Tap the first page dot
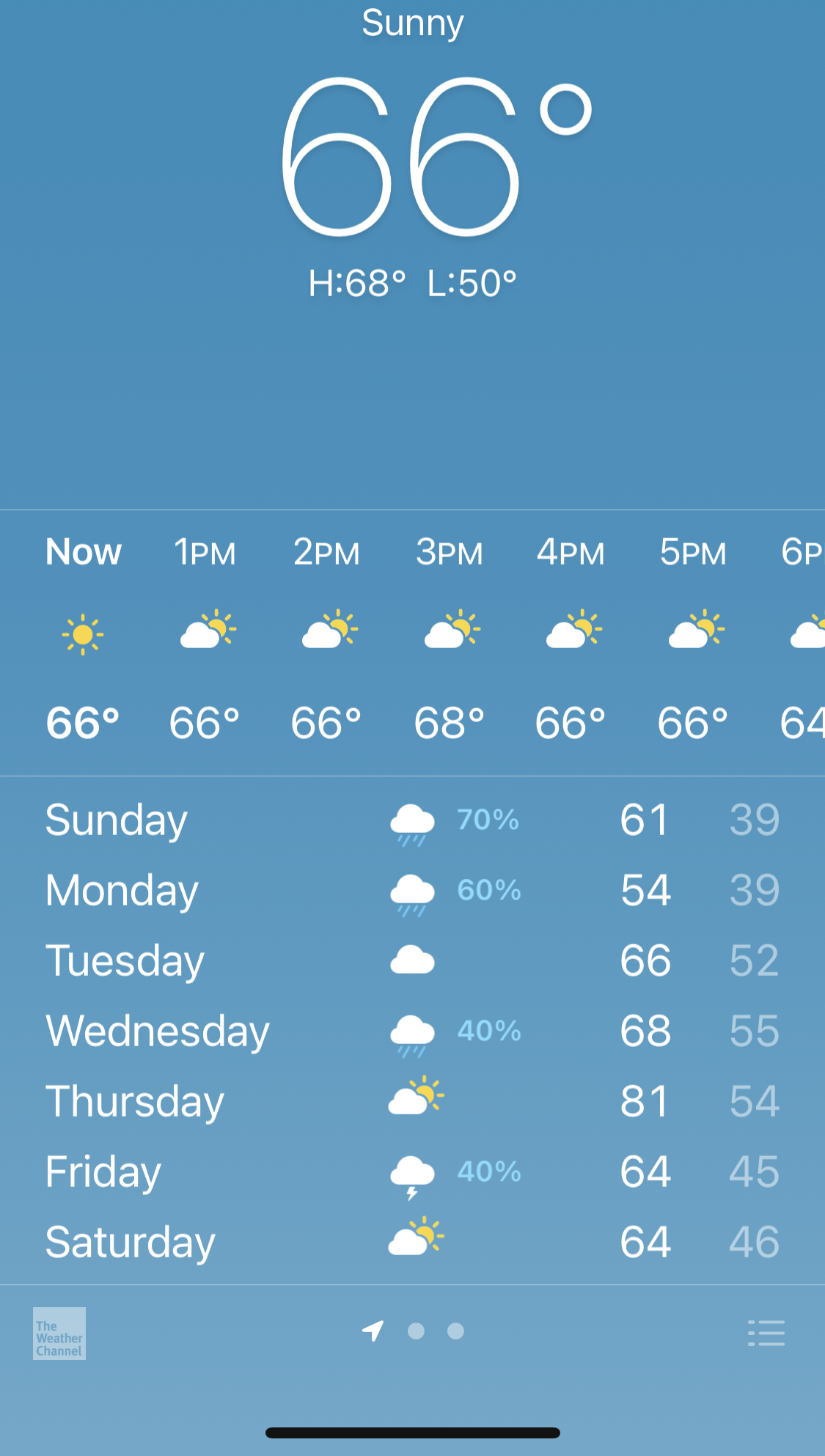This screenshot has height=1456, width=825. click(x=416, y=1332)
